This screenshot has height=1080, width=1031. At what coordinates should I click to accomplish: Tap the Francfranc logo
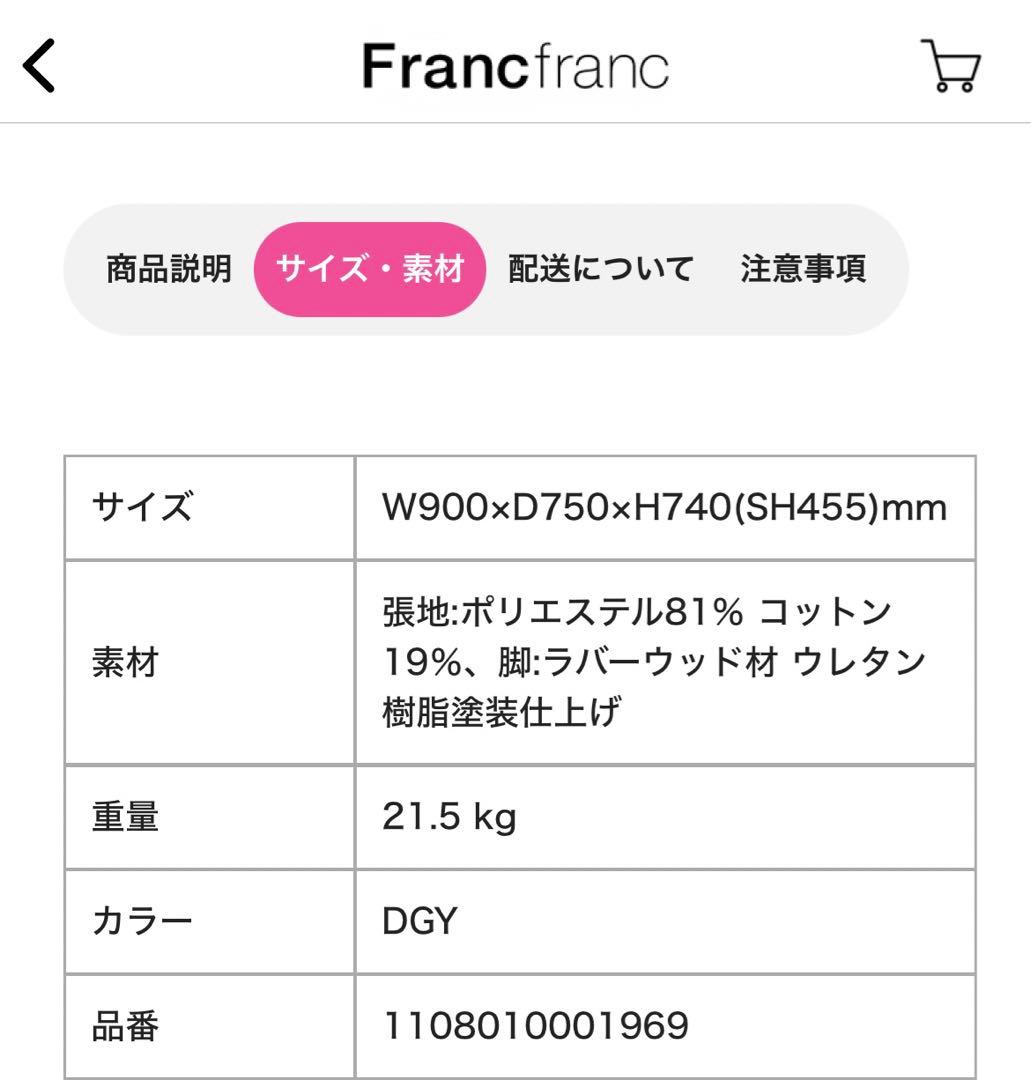click(515, 68)
